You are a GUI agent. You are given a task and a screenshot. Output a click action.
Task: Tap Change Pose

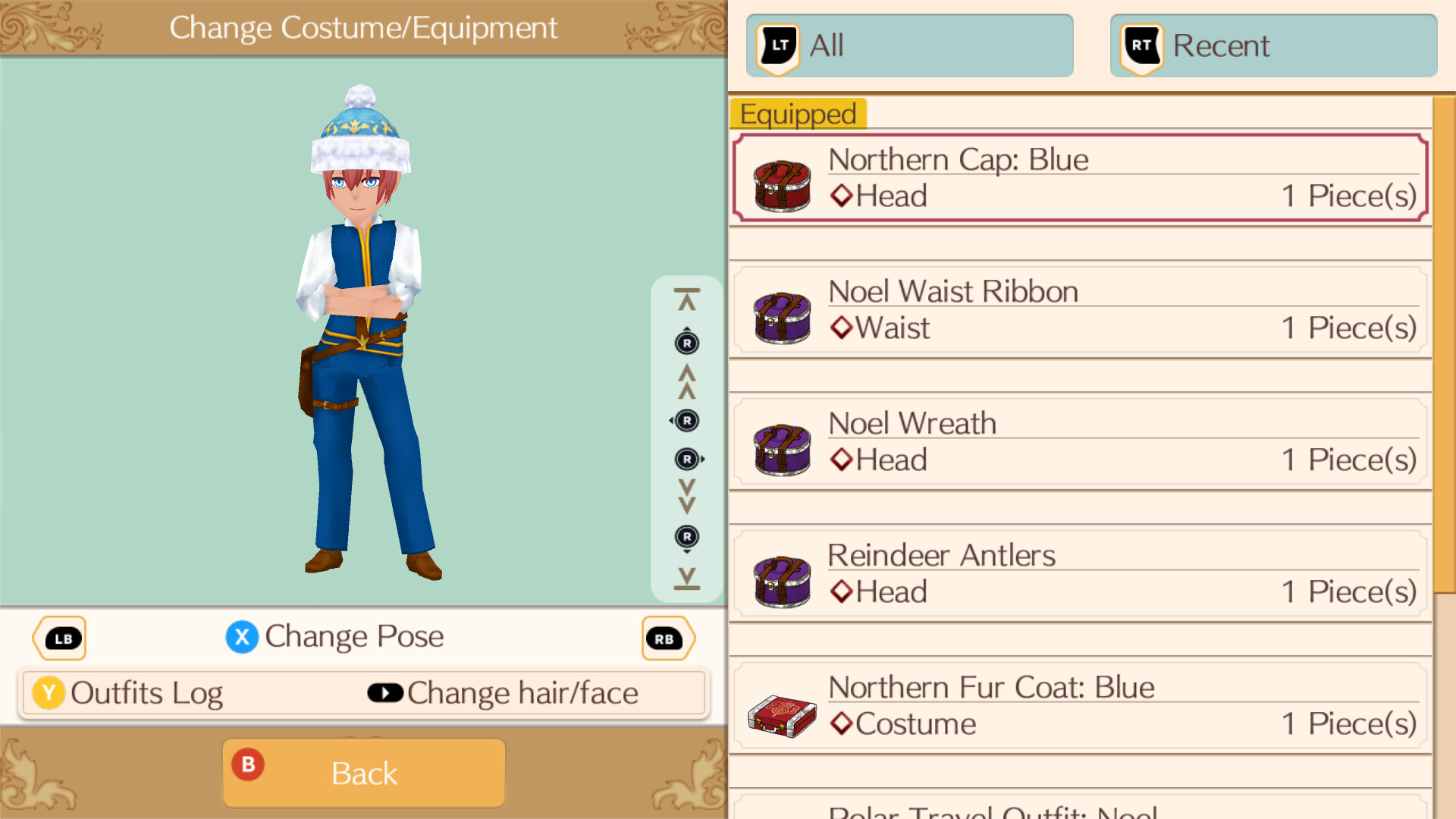pyautogui.click(x=335, y=637)
